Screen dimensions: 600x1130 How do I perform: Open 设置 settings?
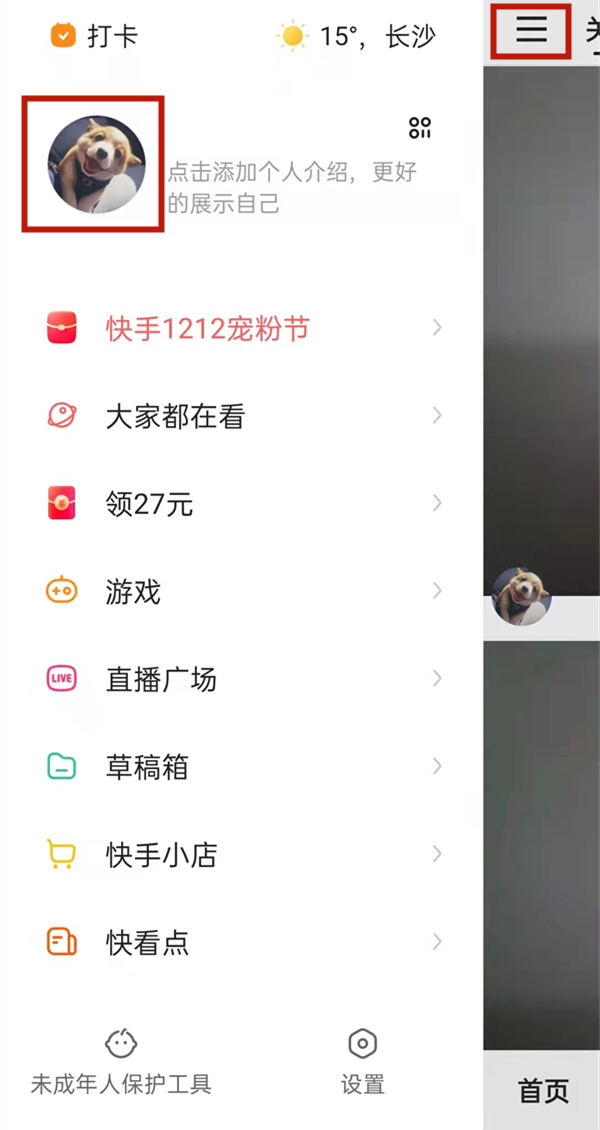pyautogui.click(x=362, y=1062)
